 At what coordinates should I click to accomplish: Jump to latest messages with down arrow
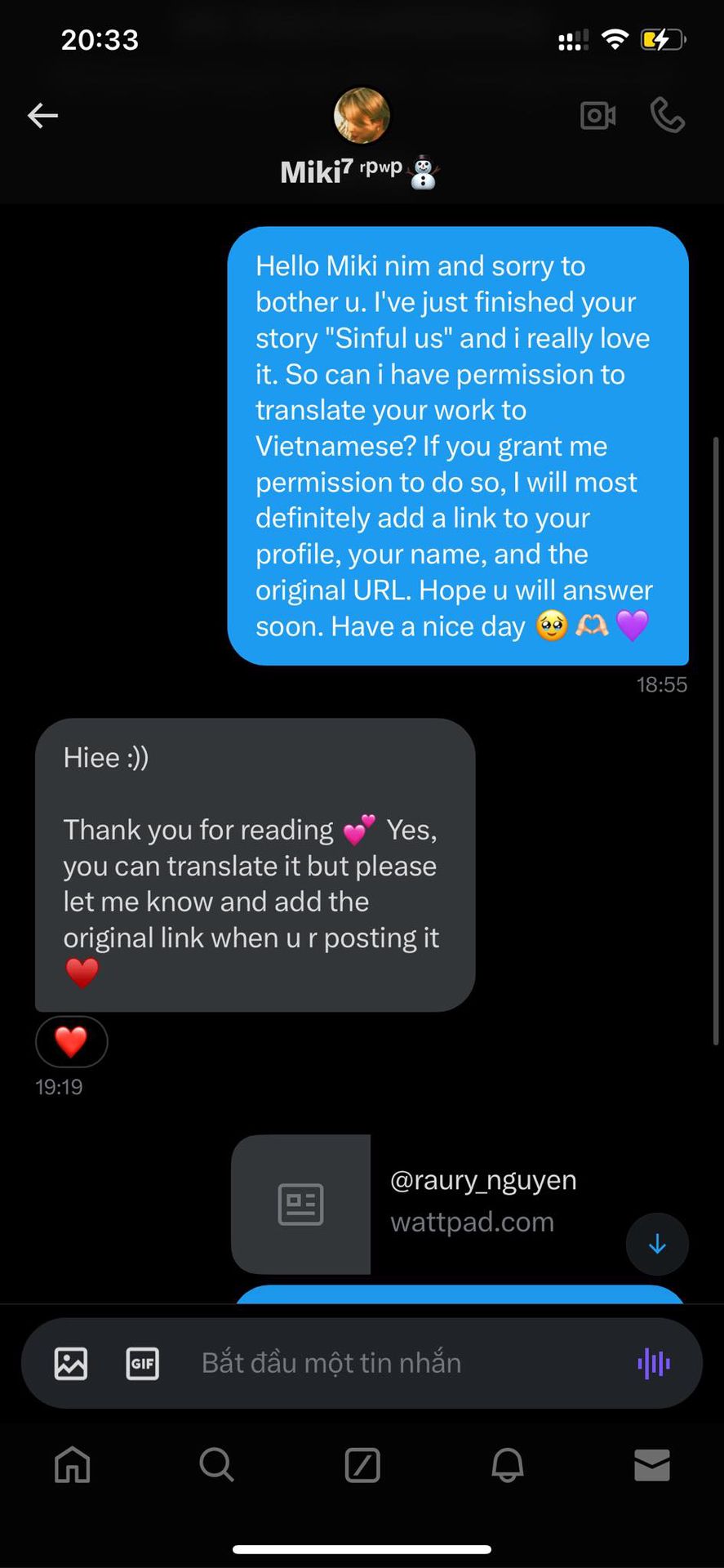tap(657, 1245)
